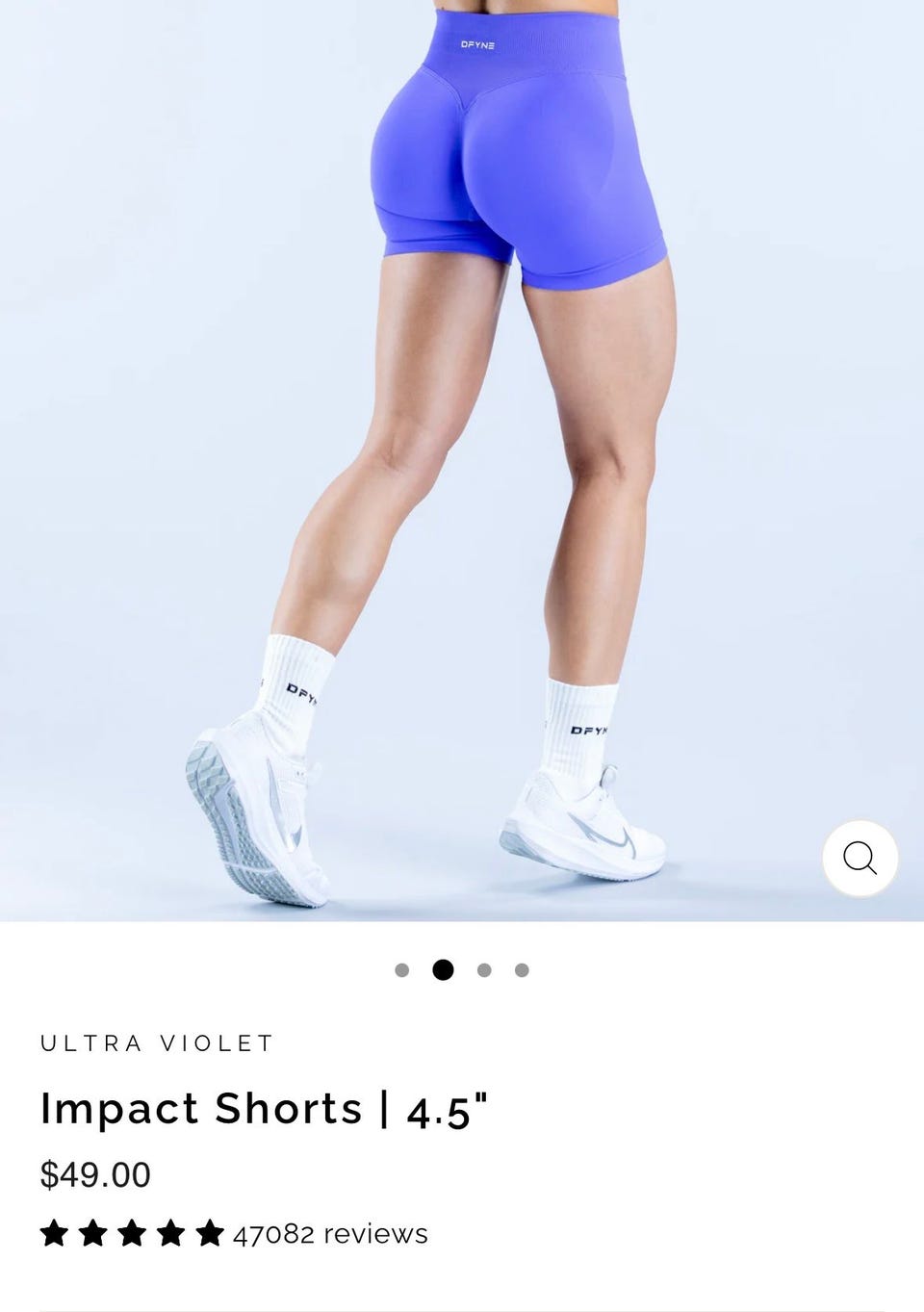Go to the fourth image dot
The height and width of the screenshot is (1312, 924).
522,970
